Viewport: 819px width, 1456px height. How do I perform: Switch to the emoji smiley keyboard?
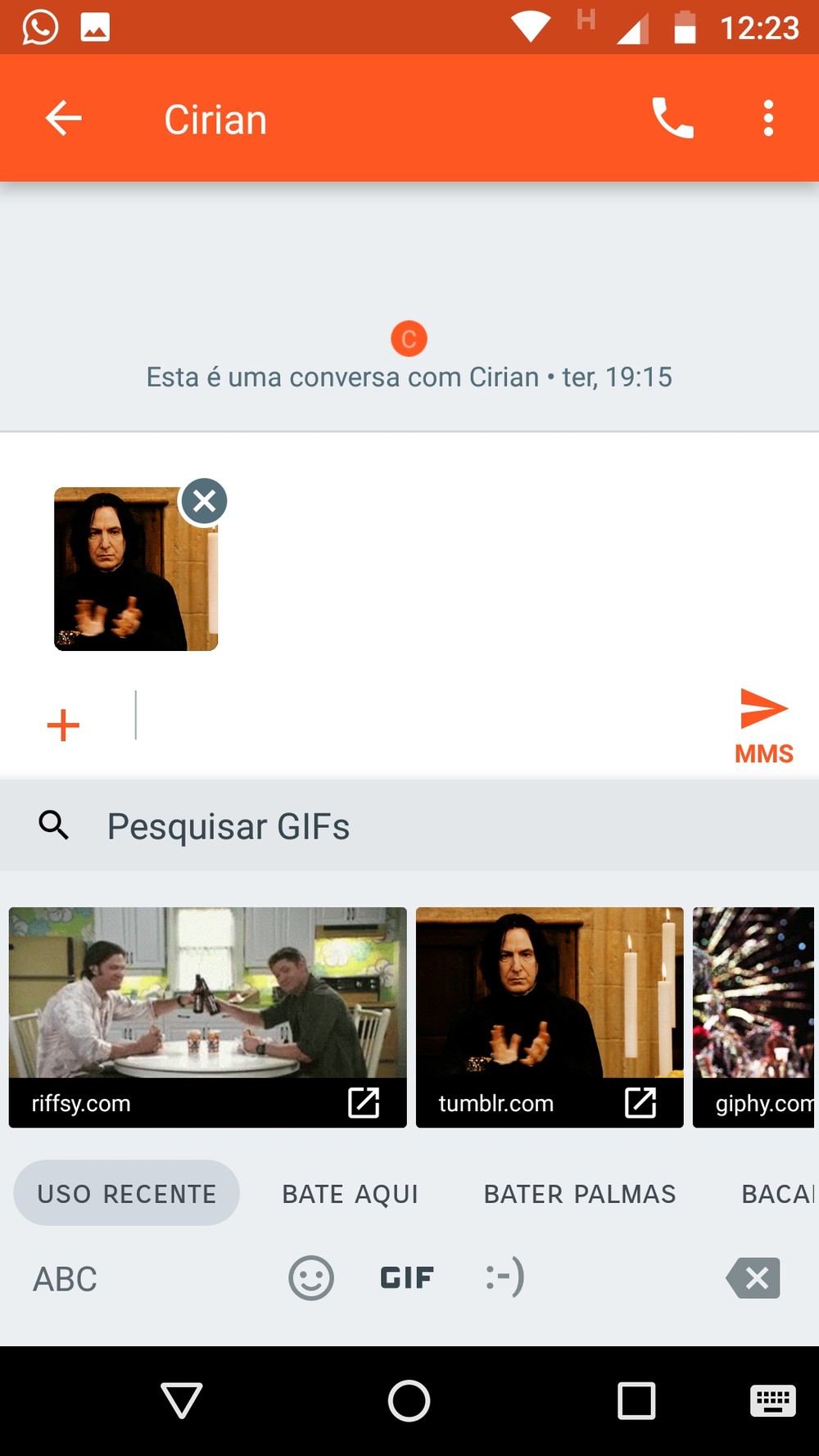pyautogui.click(x=311, y=1277)
